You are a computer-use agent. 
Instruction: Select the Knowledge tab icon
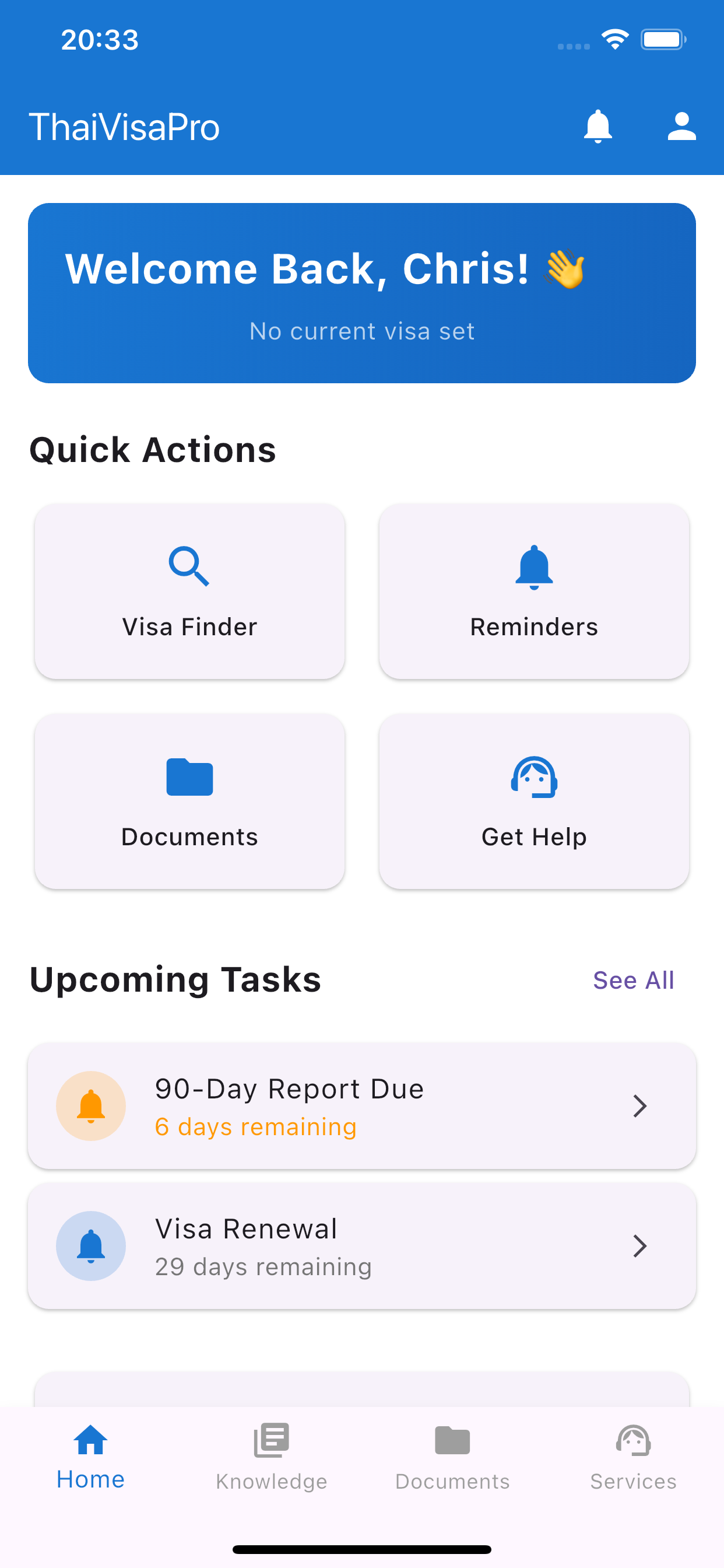point(270,1440)
